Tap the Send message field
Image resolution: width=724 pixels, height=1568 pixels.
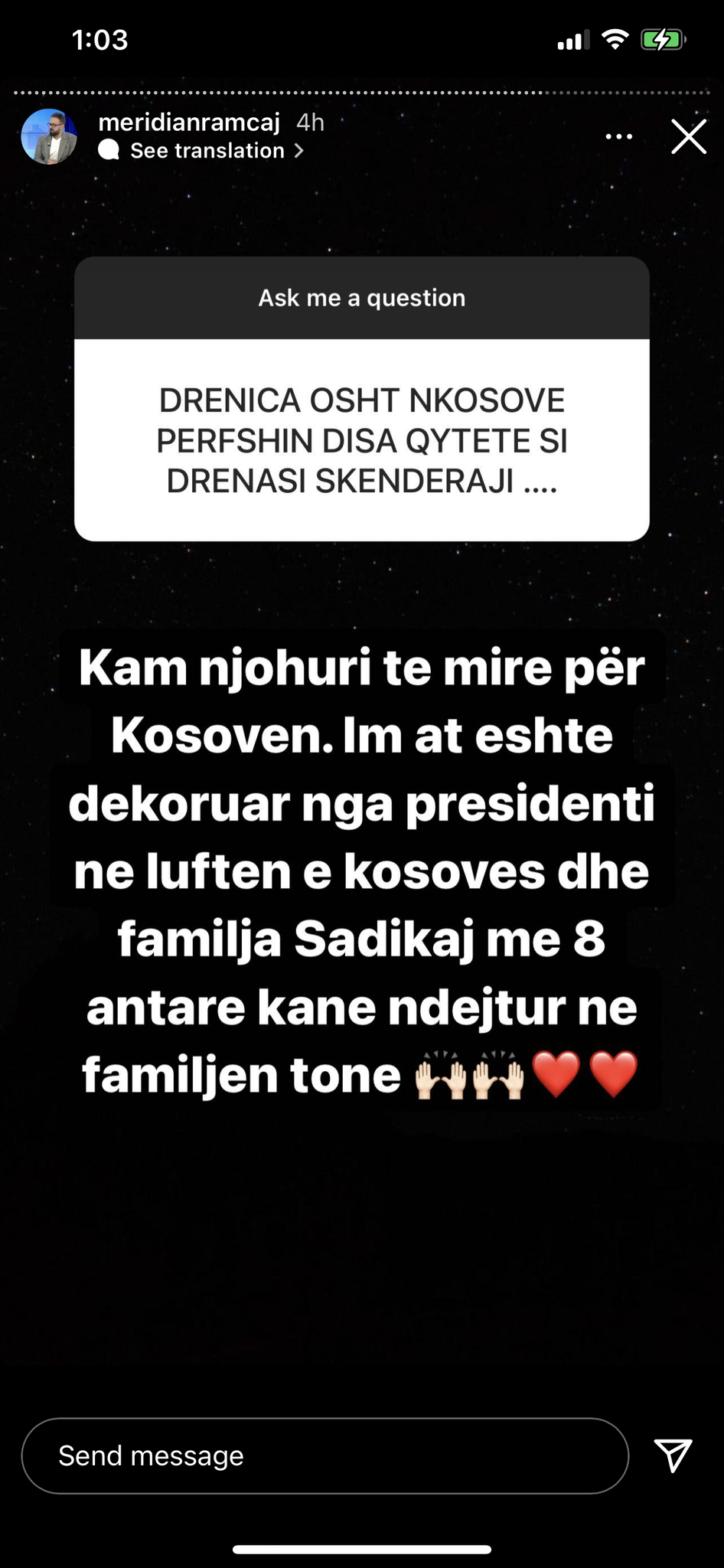(x=324, y=1455)
